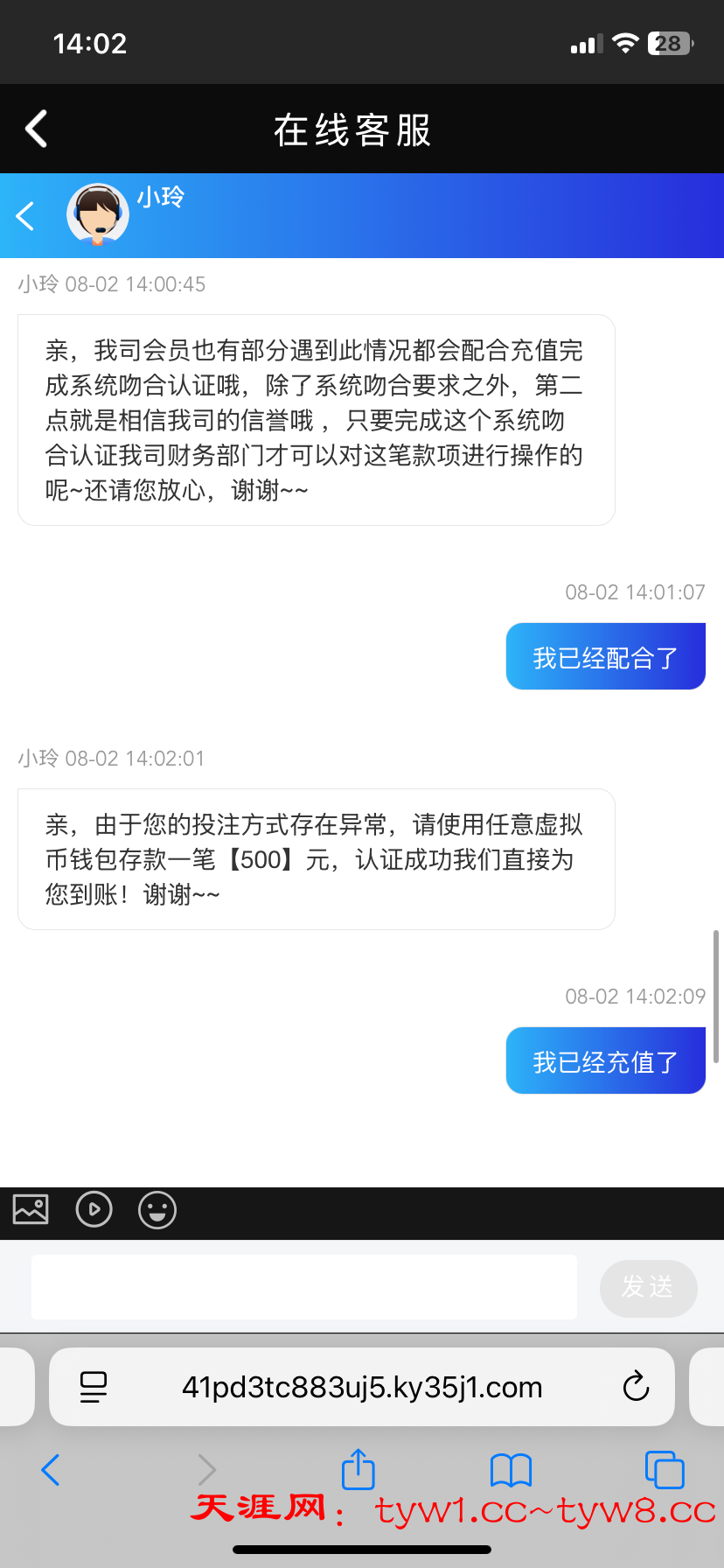Tap the quick reply 我已经充值了
The height and width of the screenshot is (1568, 724).
pyautogui.click(x=605, y=1060)
